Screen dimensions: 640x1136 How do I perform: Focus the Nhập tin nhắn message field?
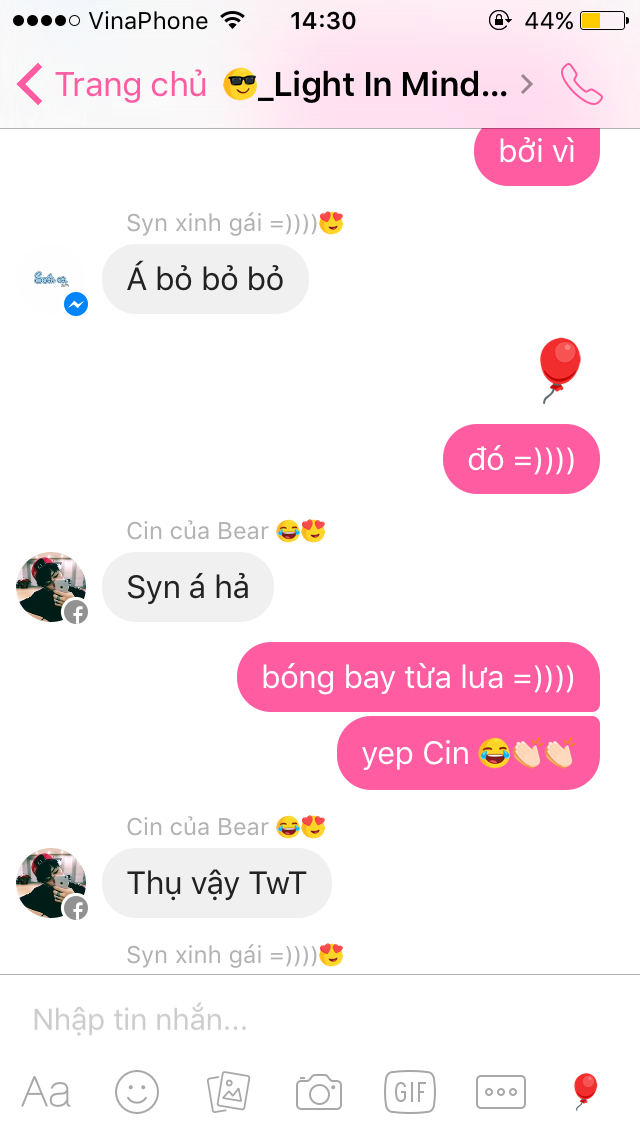(x=320, y=1019)
